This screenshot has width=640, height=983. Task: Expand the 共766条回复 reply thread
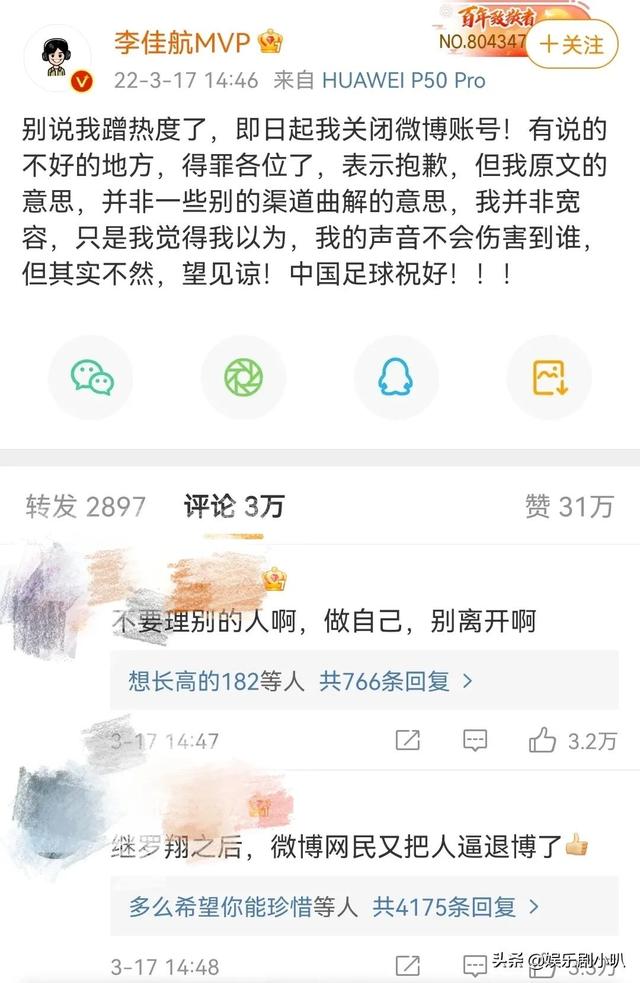click(x=397, y=682)
